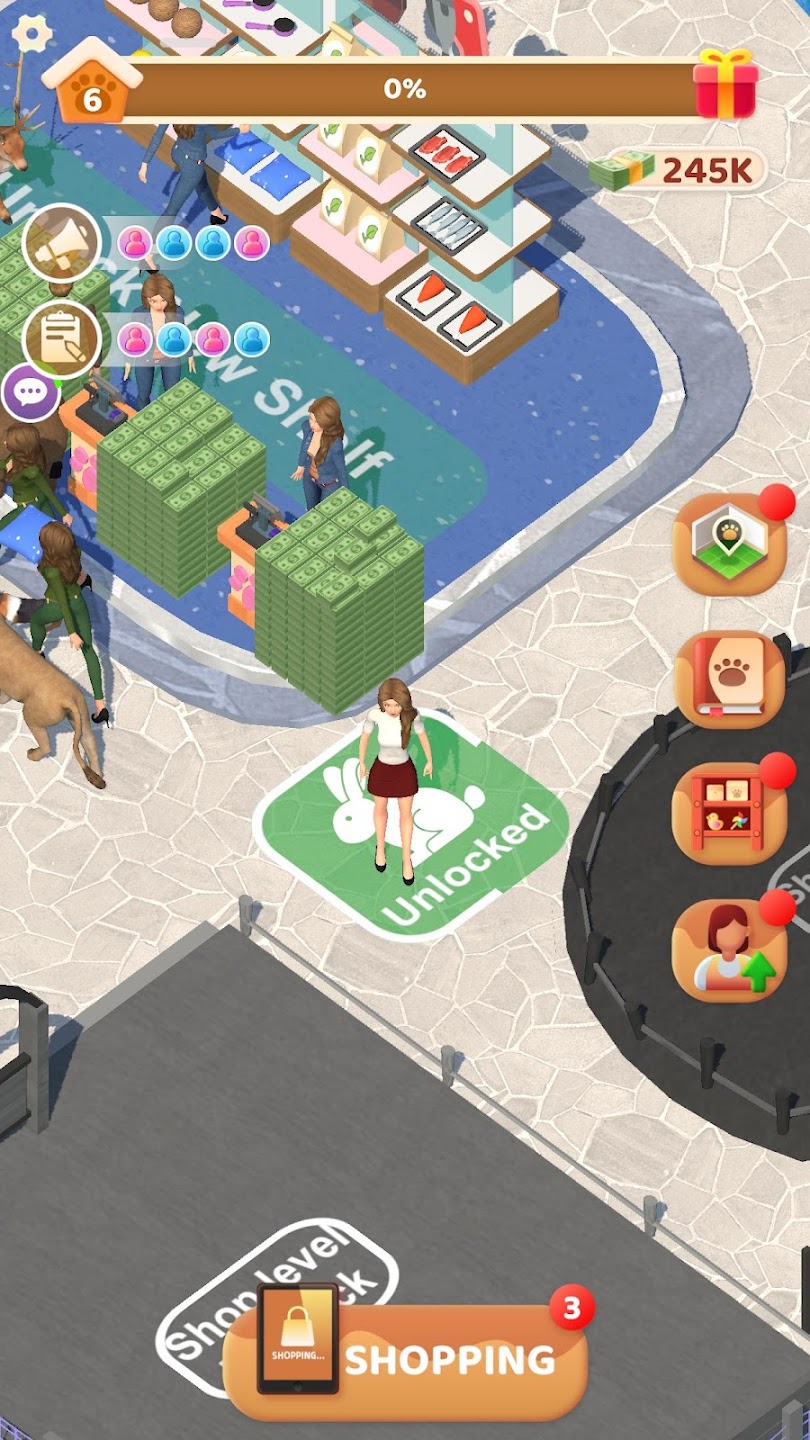Open the megaphone promotion button
The image size is (810, 1440).
[62, 243]
